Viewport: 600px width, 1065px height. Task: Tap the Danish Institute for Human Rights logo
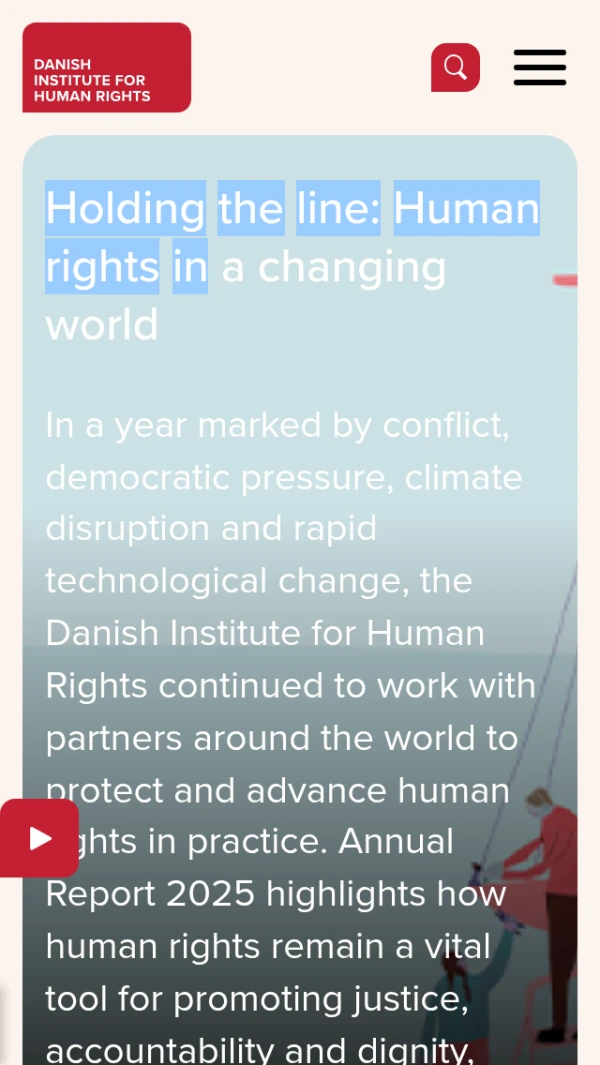[x=107, y=67]
